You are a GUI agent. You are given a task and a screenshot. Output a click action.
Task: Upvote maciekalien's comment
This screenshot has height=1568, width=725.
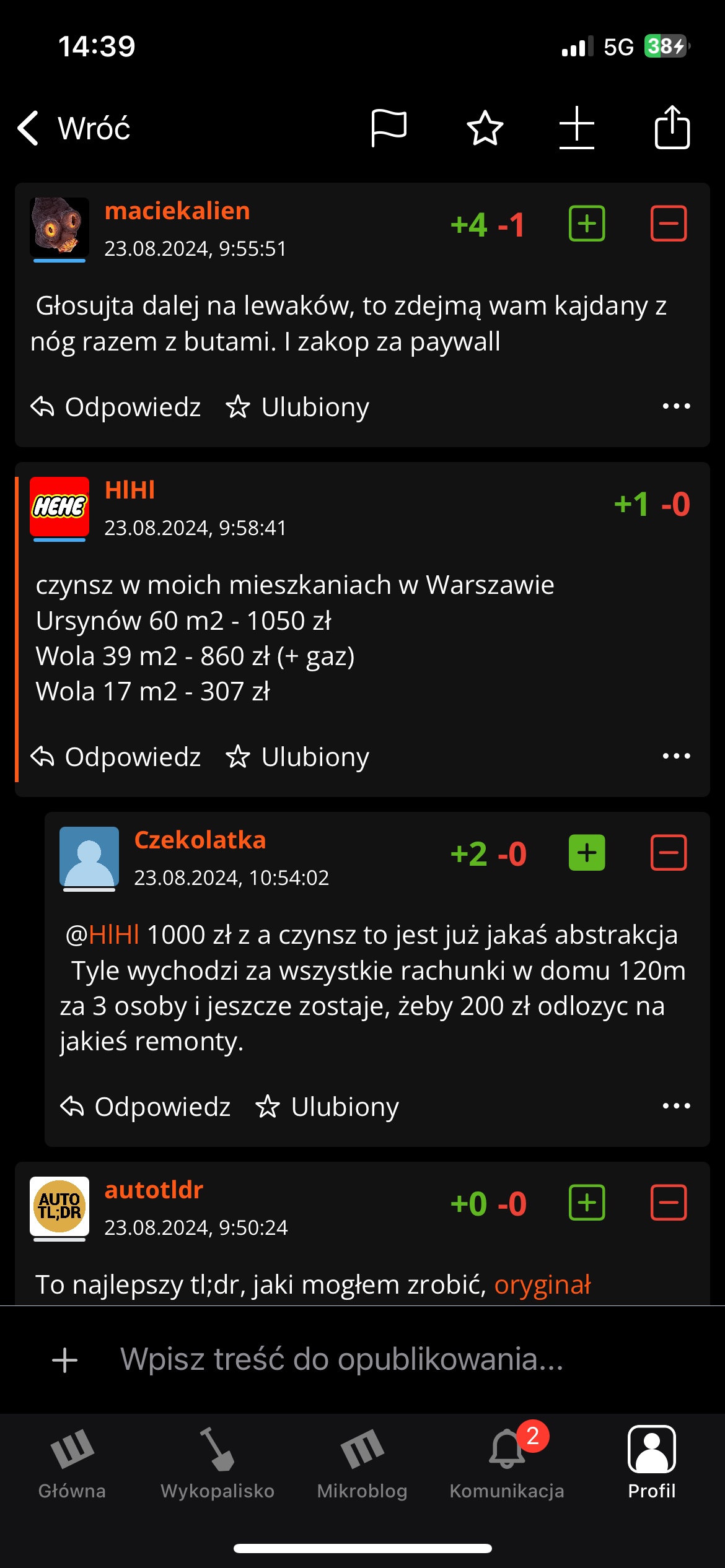coord(587,224)
